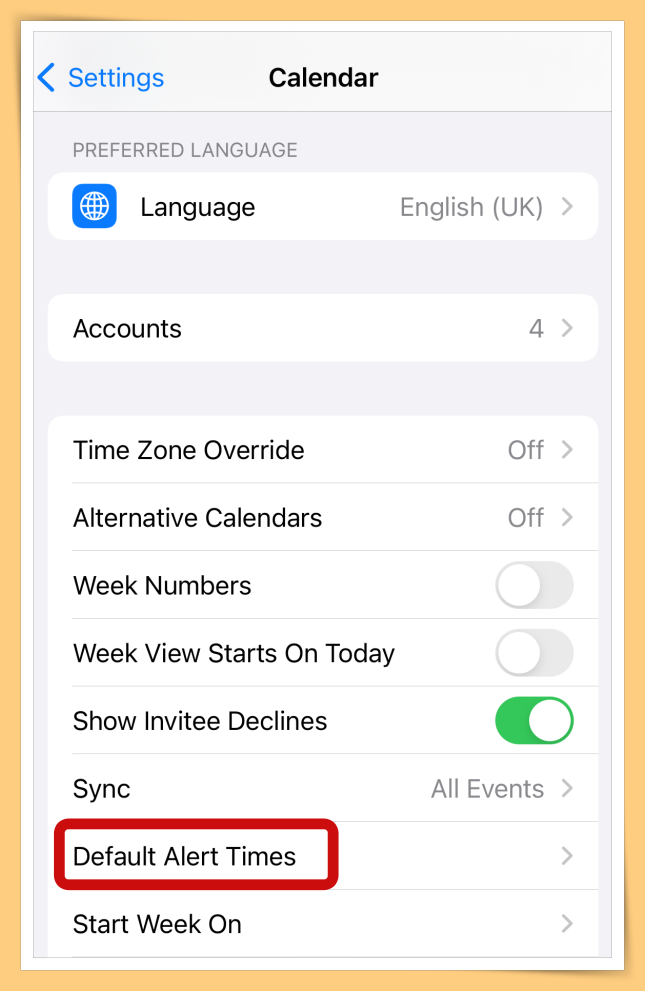The width and height of the screenshot is (645, 991).
Task: Open the Language setting
Action: (322, 207)
